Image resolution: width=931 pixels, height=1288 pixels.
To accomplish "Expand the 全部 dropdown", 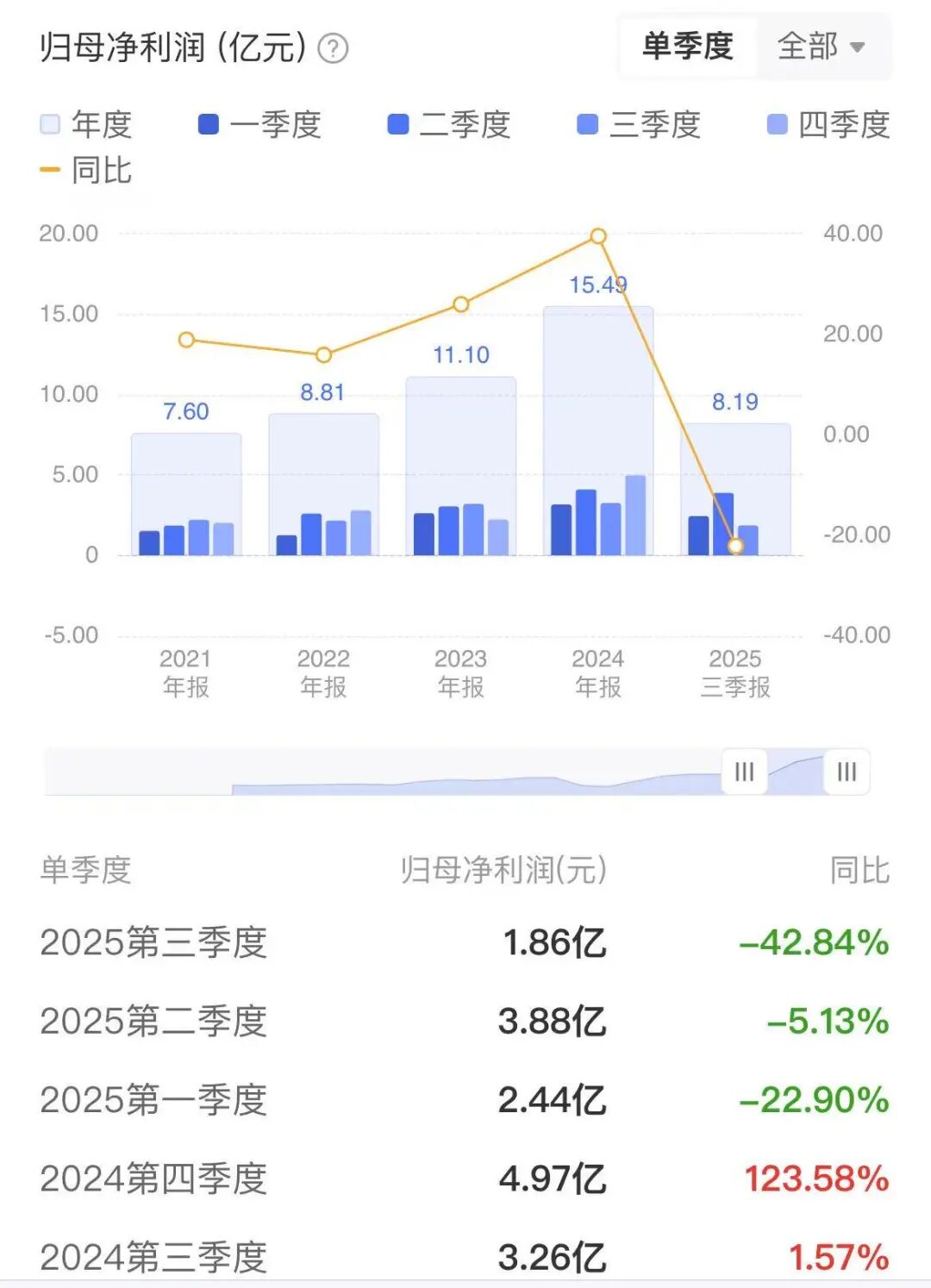I will pyautogui.click(x=822, y=47).
